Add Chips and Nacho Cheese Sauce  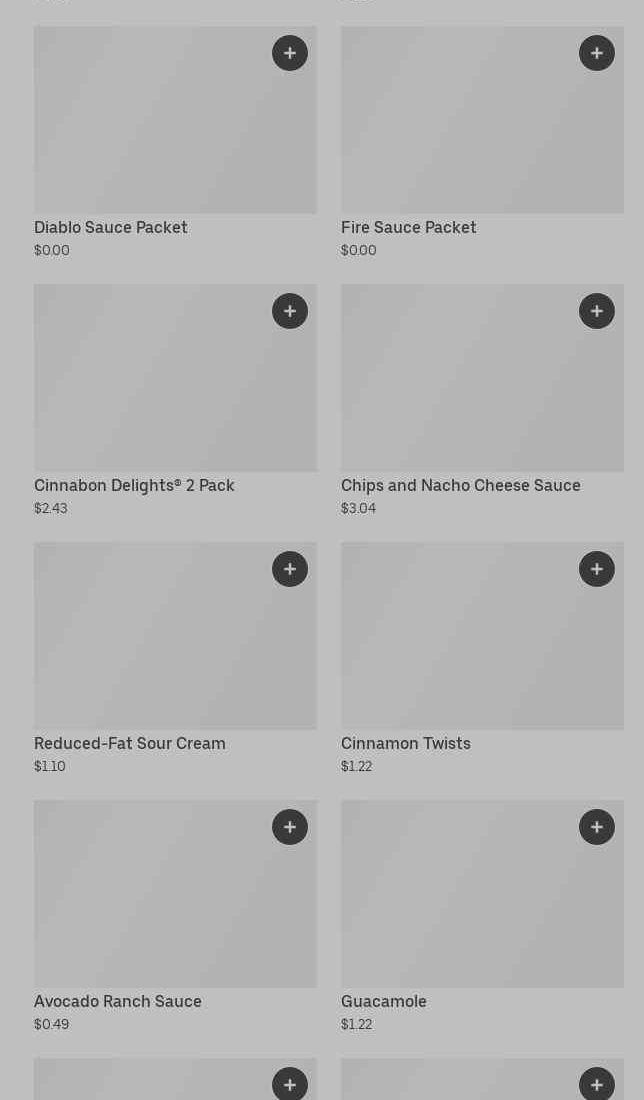pos(597,311)
